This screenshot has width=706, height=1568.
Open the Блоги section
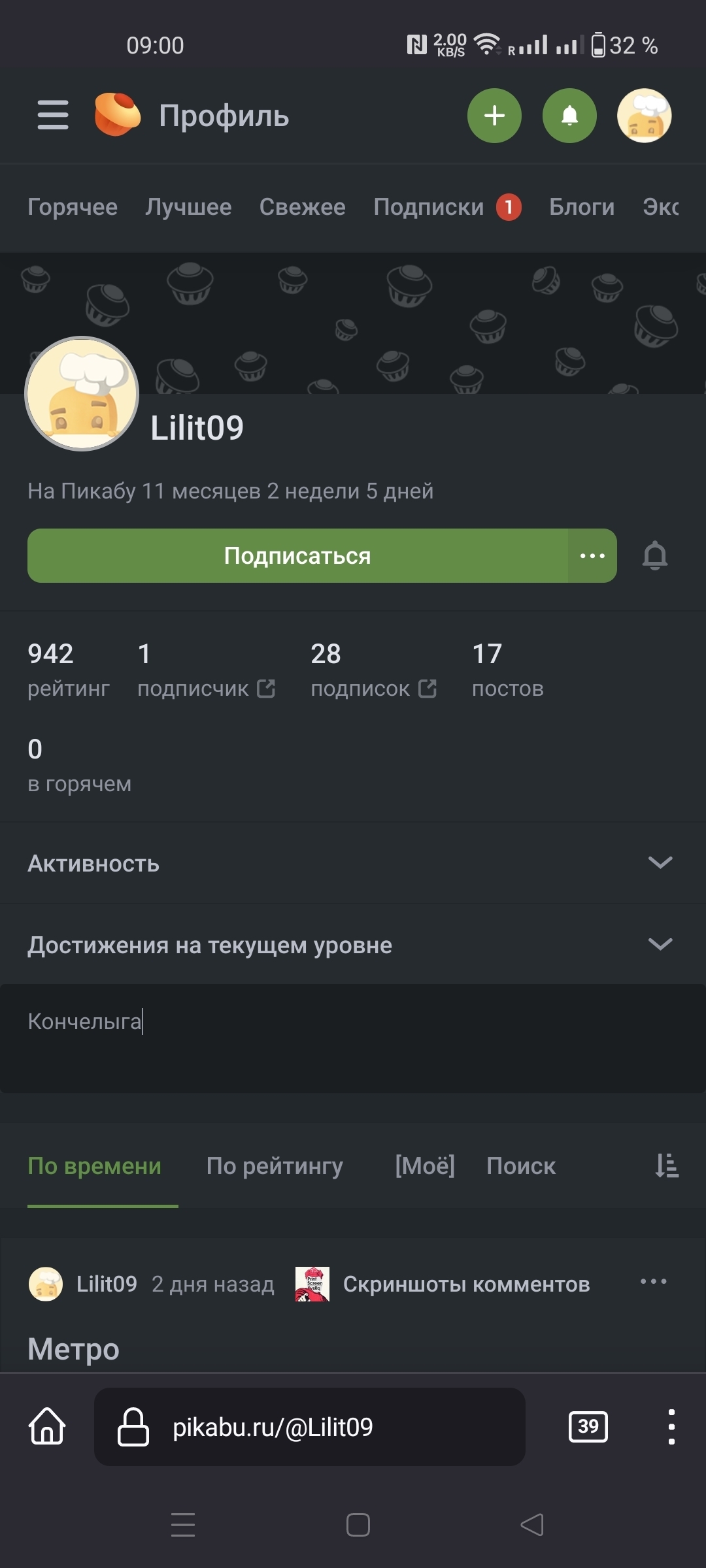(582, 207)
